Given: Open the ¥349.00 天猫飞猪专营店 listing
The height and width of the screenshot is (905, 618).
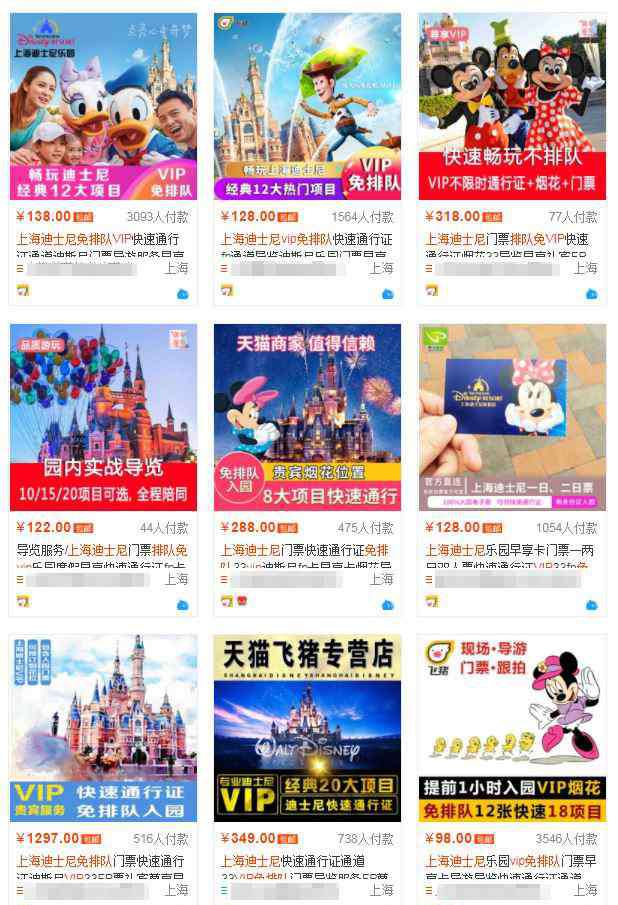Looking at the screenshot, I should point(307,727).
